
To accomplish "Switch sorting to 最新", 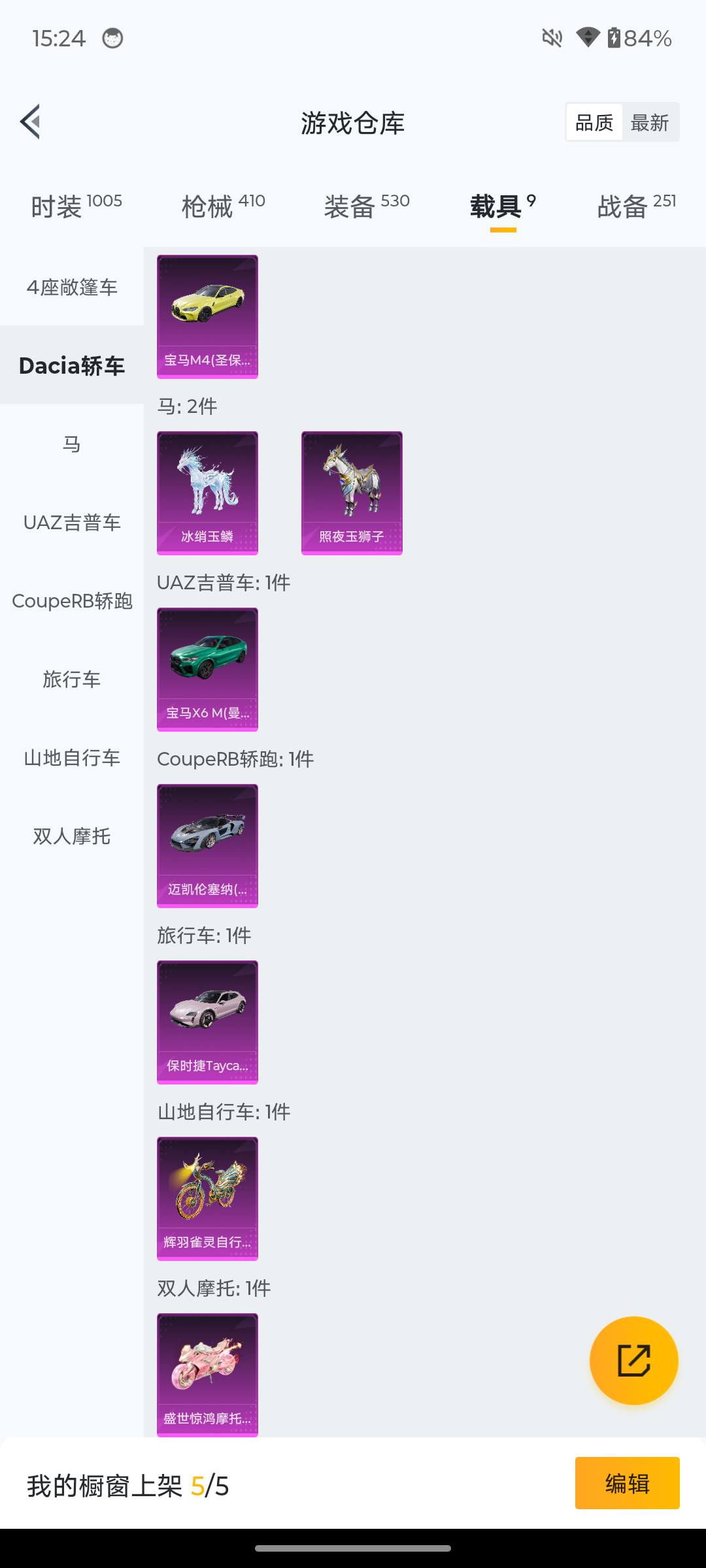I will pyautogui.click(x=650, y=122).
